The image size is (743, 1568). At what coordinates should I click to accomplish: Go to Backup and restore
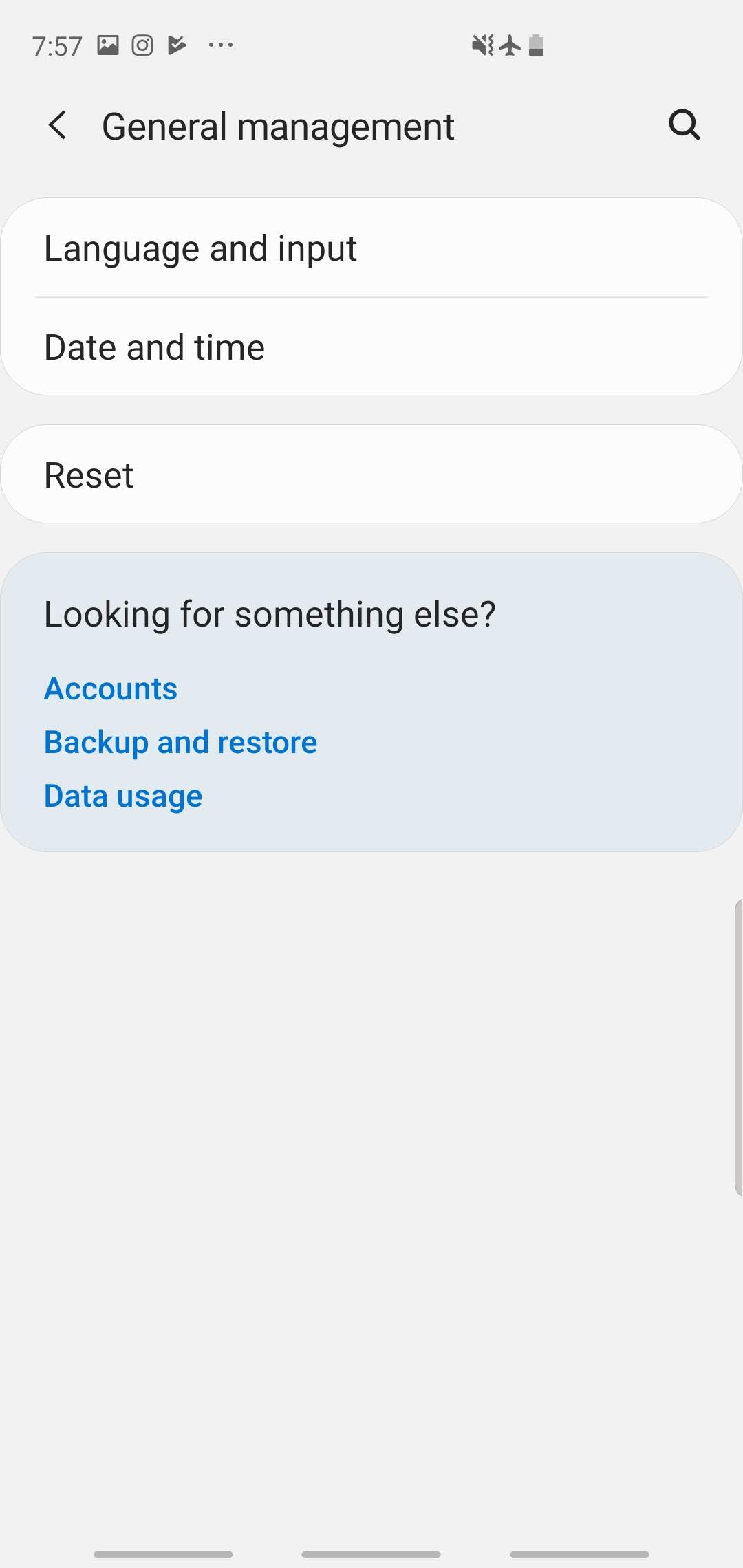click(x=180, y=742)
